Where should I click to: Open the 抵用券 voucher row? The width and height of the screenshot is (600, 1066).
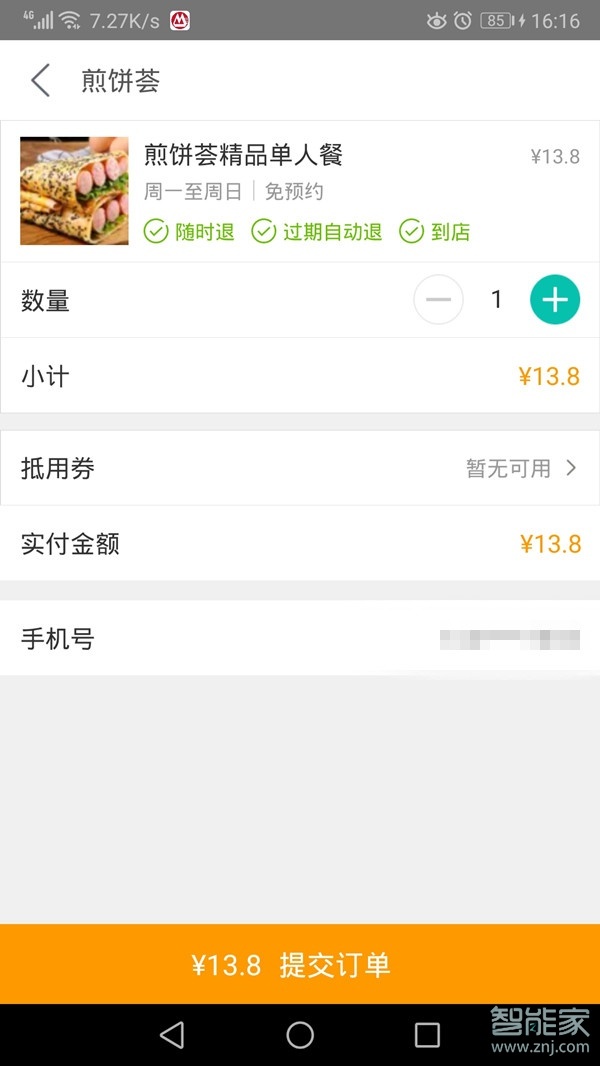pos(300,468)
